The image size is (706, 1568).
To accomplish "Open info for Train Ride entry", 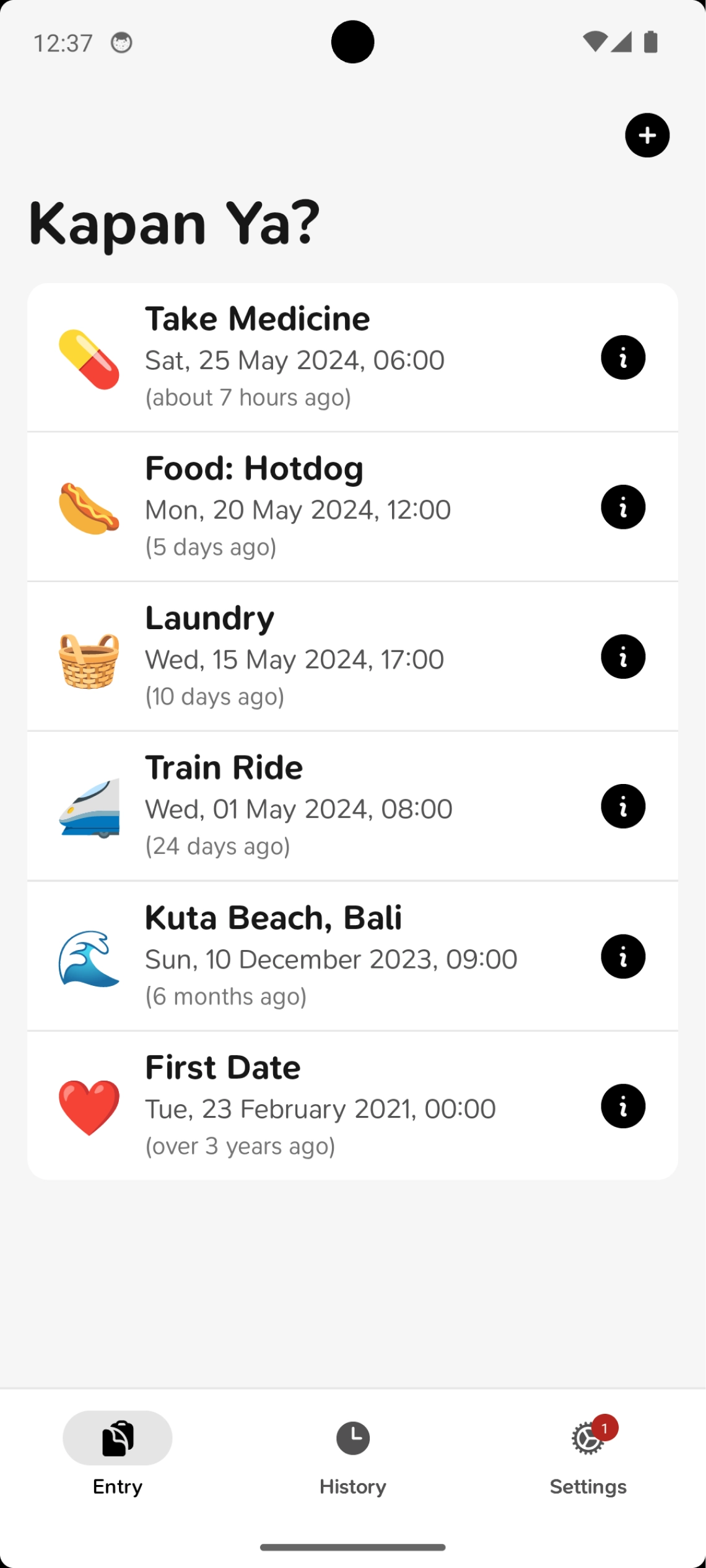I will click(622, 806).
